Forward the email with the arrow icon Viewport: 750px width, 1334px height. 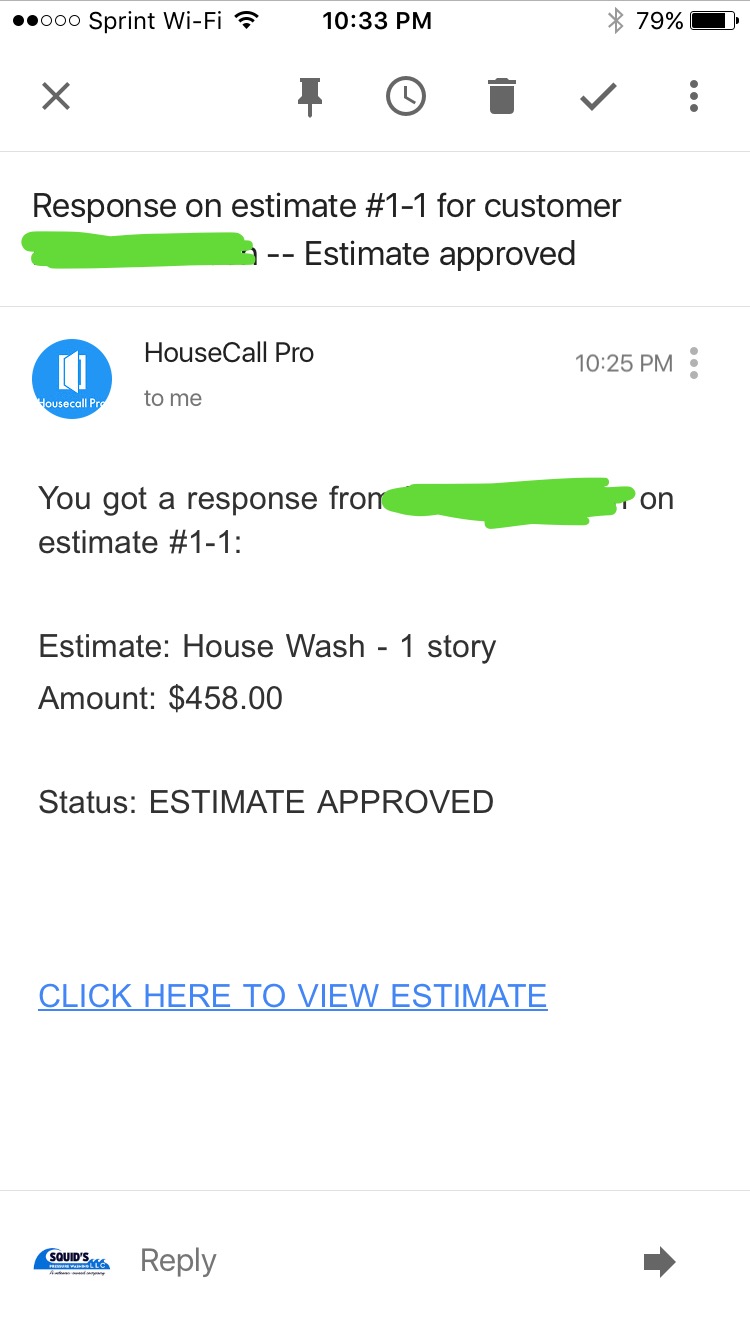click(x=660, y=1262)
